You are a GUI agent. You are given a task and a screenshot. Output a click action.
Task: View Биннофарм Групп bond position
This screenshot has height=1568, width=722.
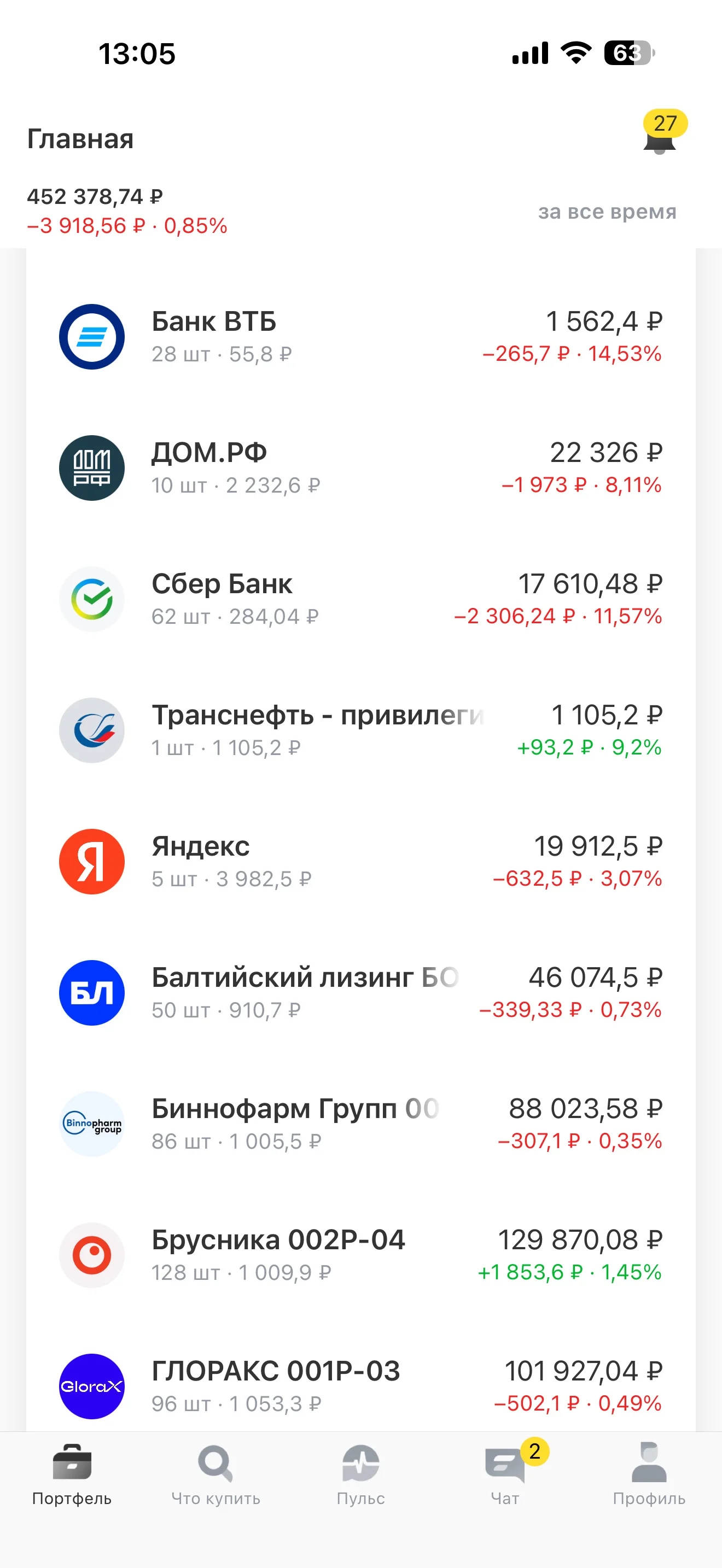pos(361,1124)
